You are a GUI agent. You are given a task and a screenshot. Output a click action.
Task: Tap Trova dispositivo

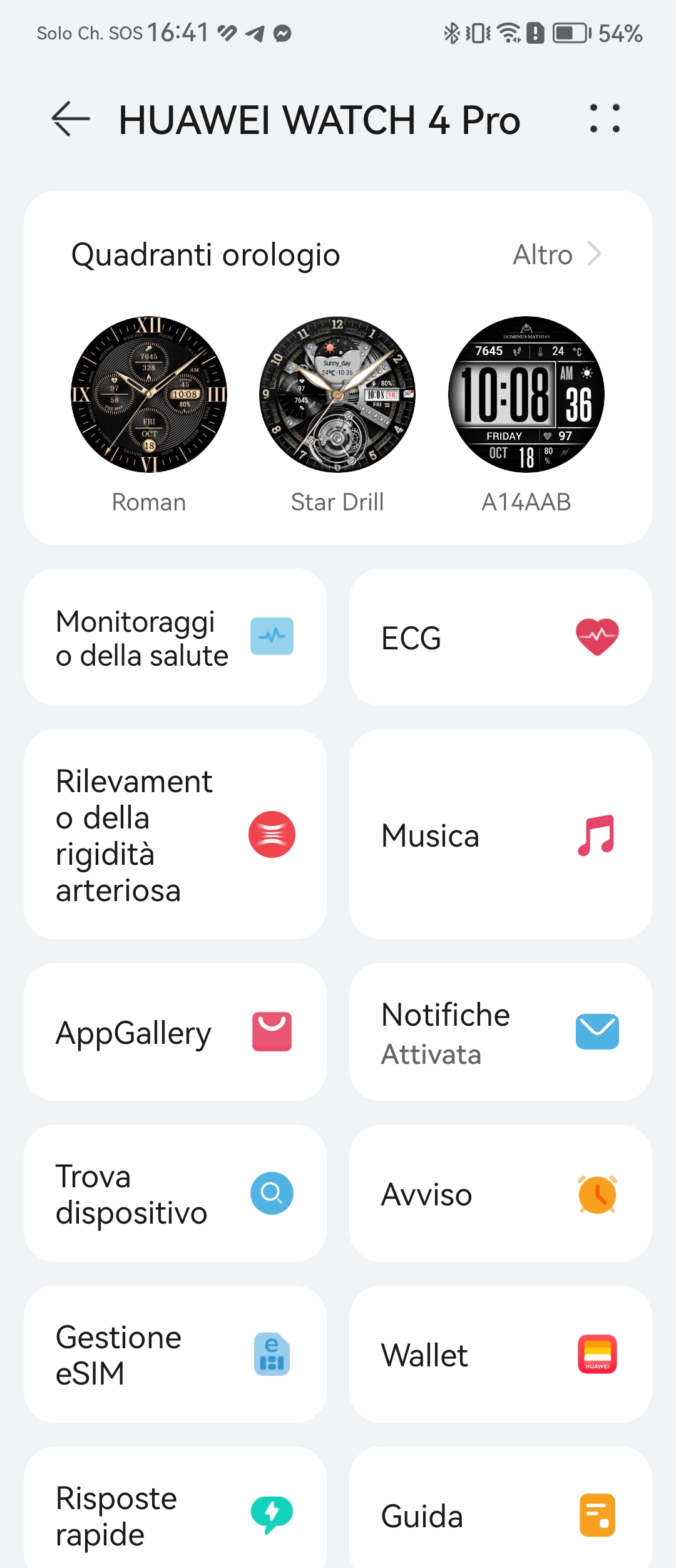point(175,1194)
